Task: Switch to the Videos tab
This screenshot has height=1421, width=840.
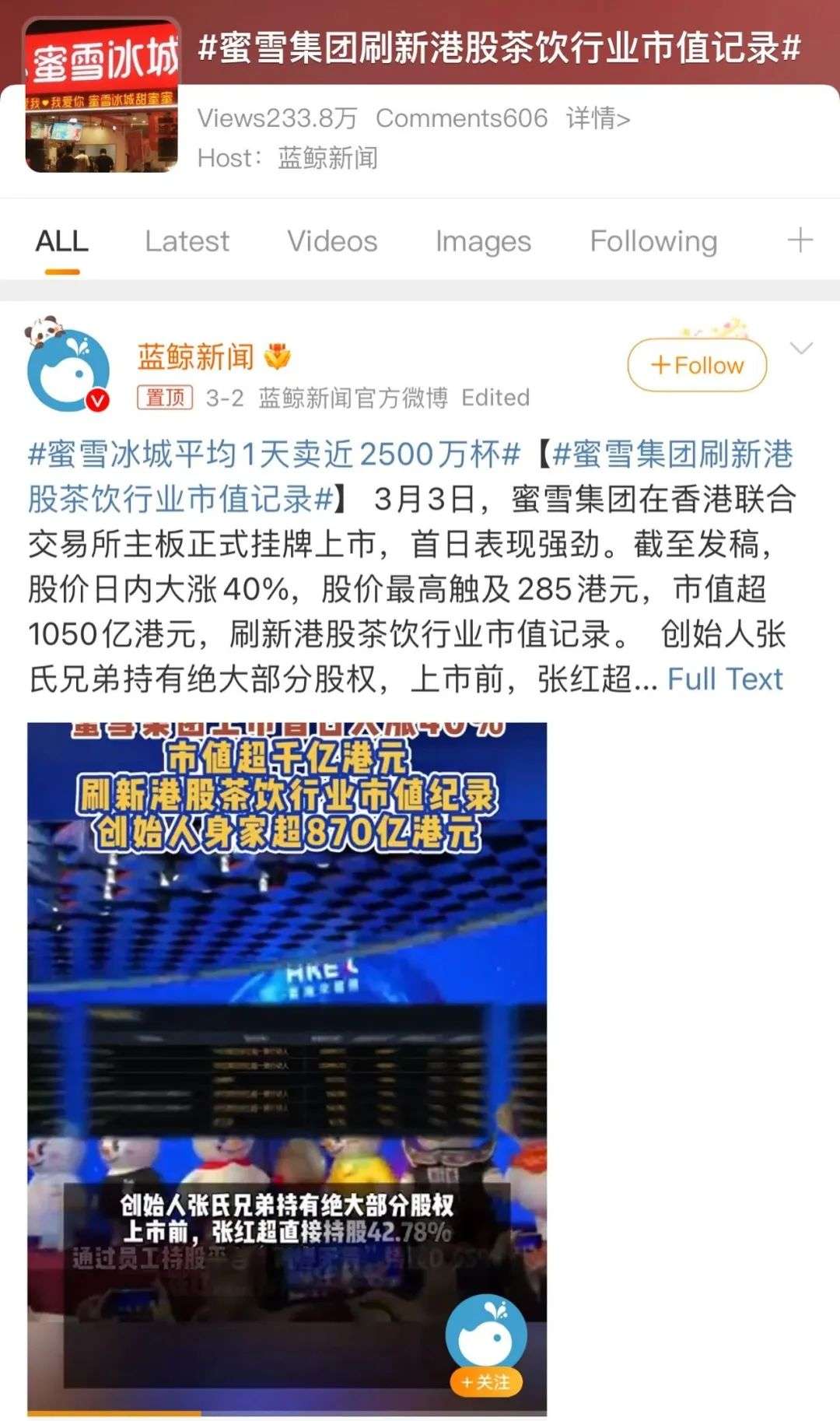Action: [332, 241]
